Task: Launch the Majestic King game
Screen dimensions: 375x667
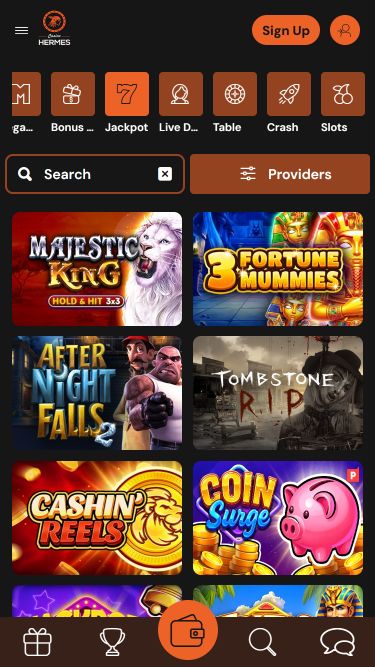Action: (x=97, y=269)
